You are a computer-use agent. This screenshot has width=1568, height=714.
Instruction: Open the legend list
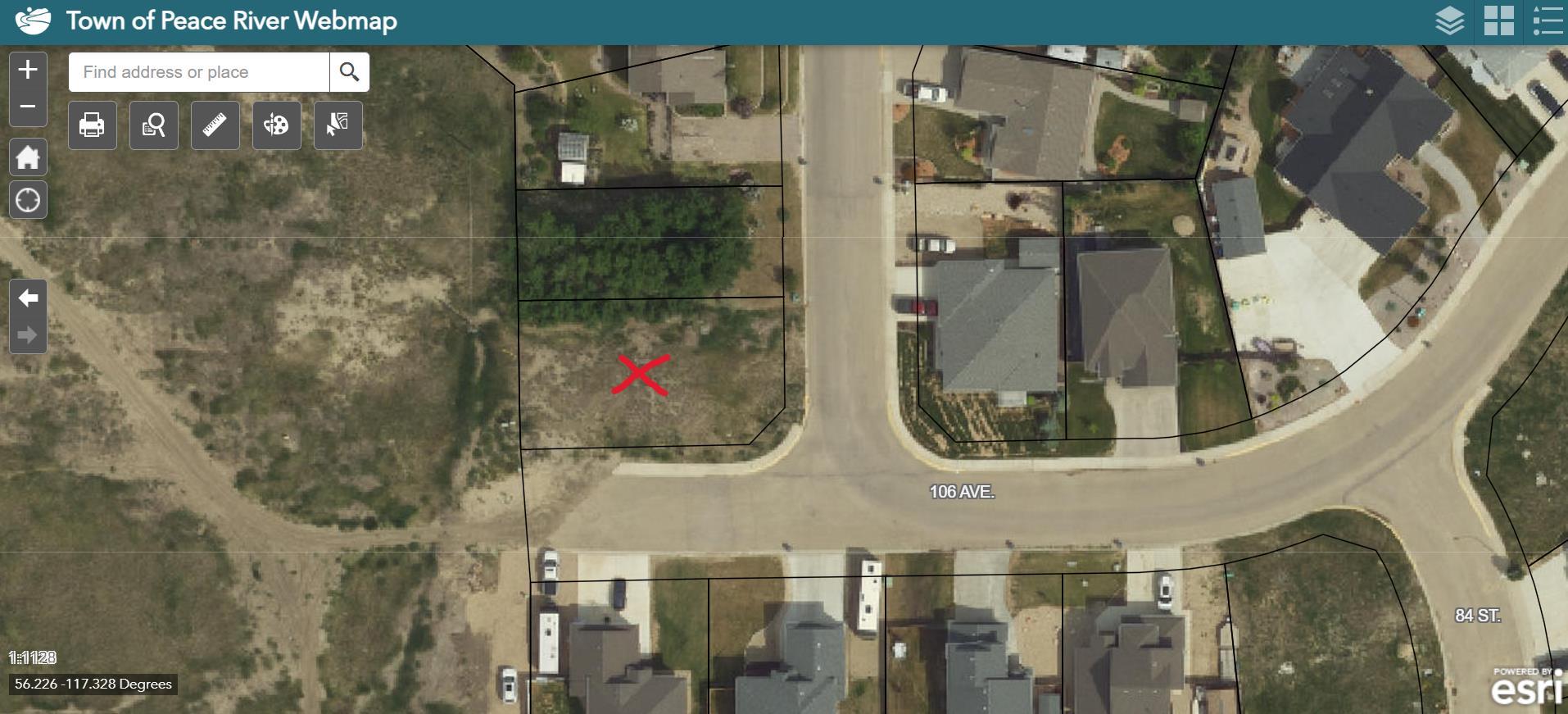(1548, 21)
